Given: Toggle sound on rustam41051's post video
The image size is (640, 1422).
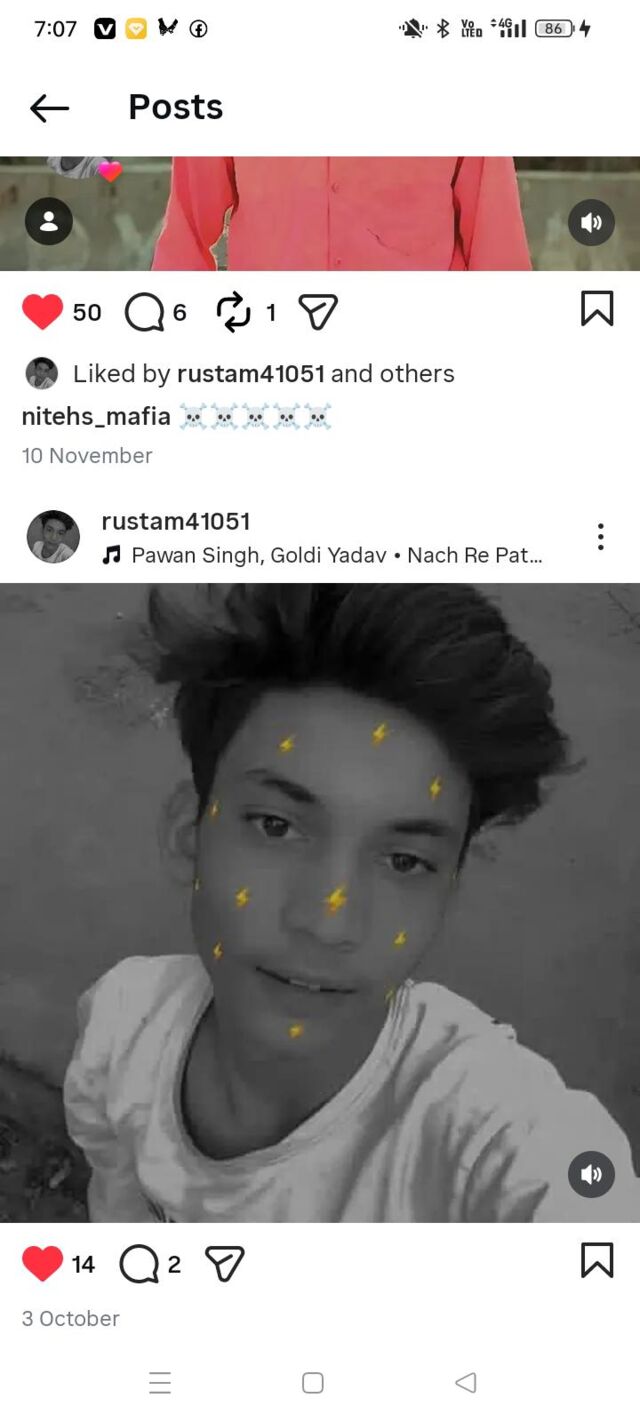Looking at the screenshot, I should (x=591, y=1174).
